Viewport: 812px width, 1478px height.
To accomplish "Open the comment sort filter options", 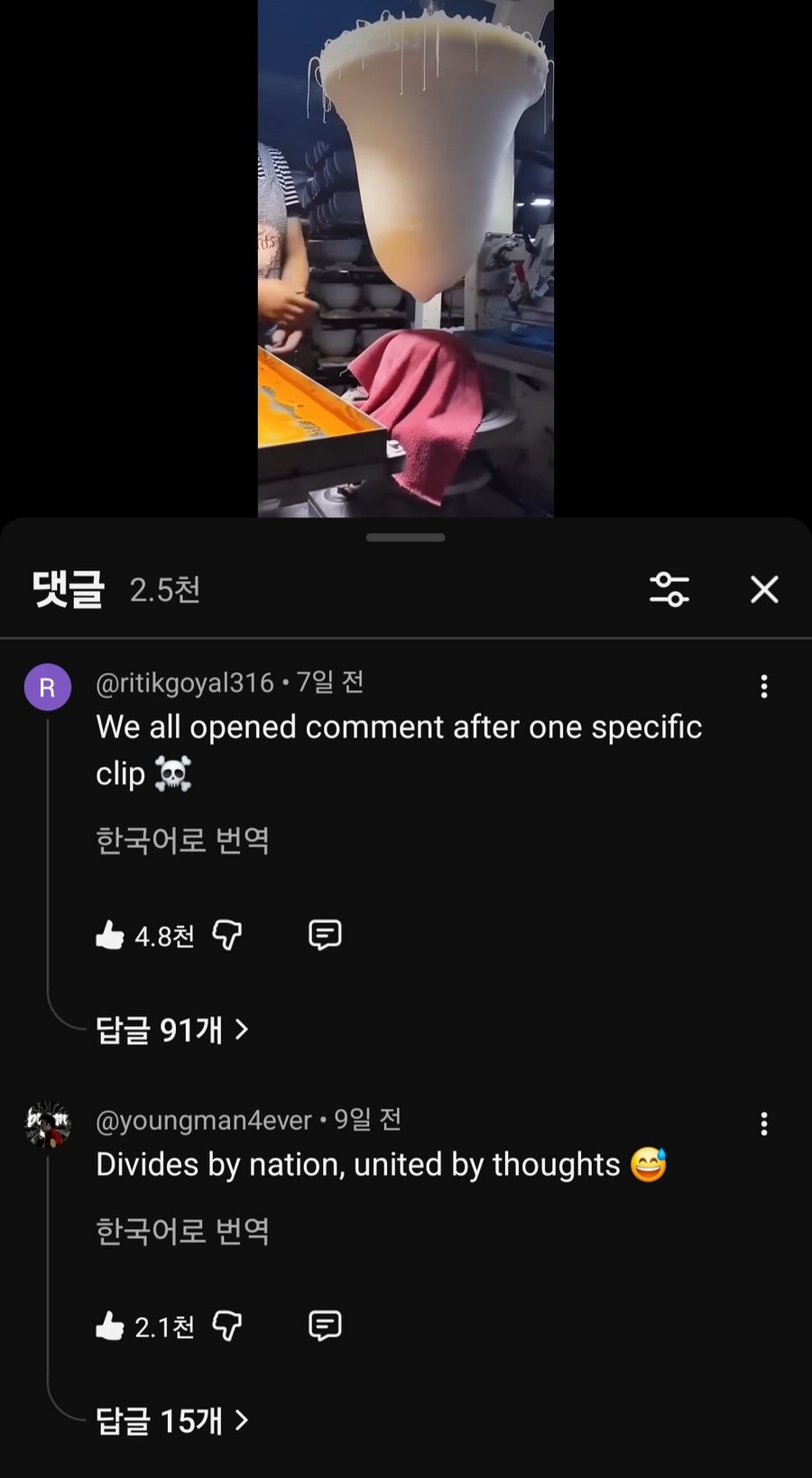I will click(669, 590).
